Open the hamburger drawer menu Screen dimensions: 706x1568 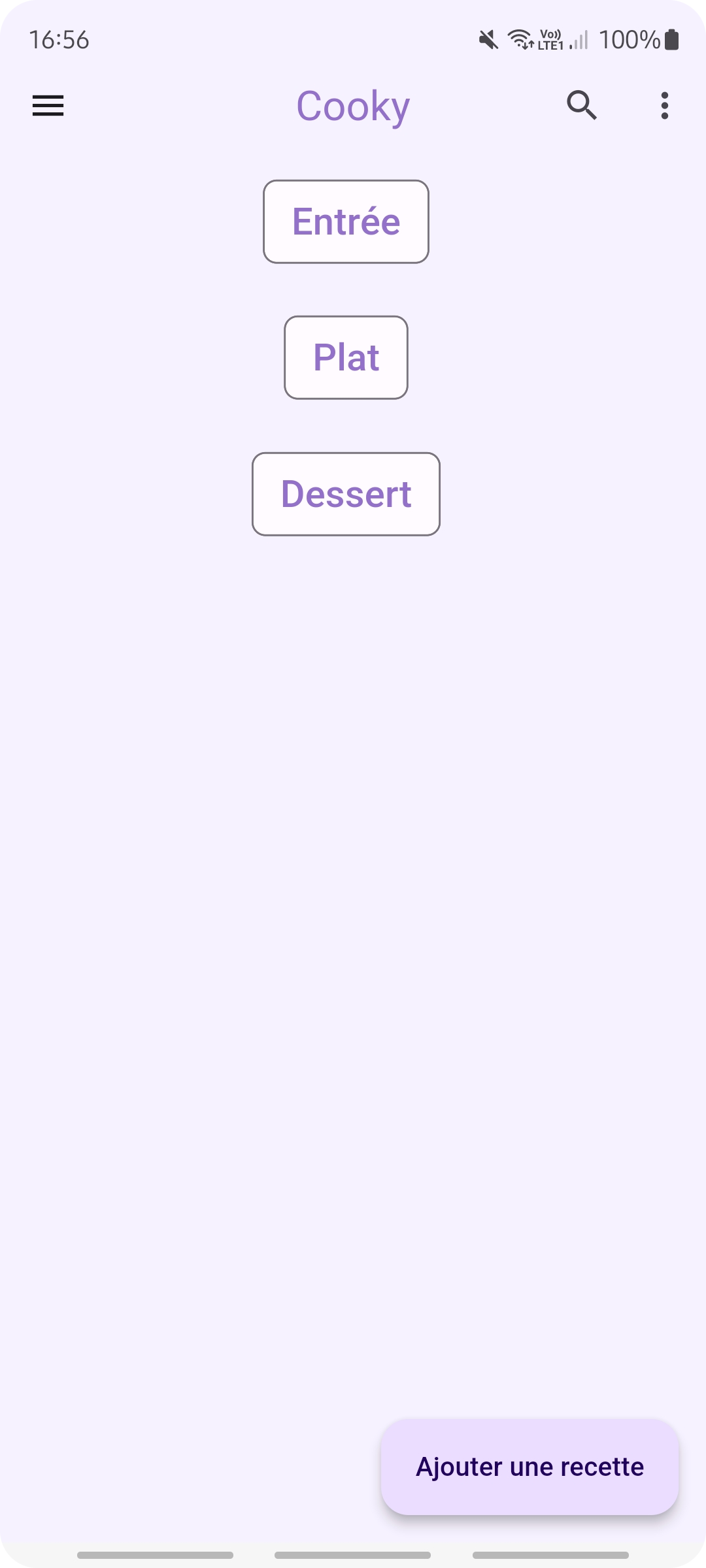(x=48, y=105)
